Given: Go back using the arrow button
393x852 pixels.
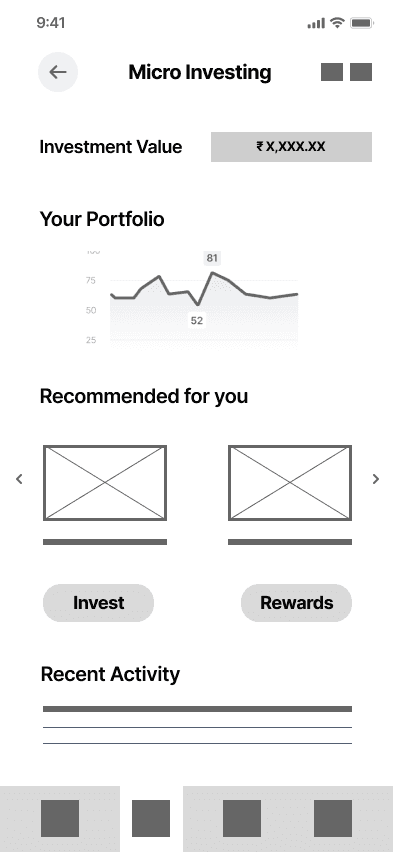Looking at the screenshot, I should click(x=58, y=72).
